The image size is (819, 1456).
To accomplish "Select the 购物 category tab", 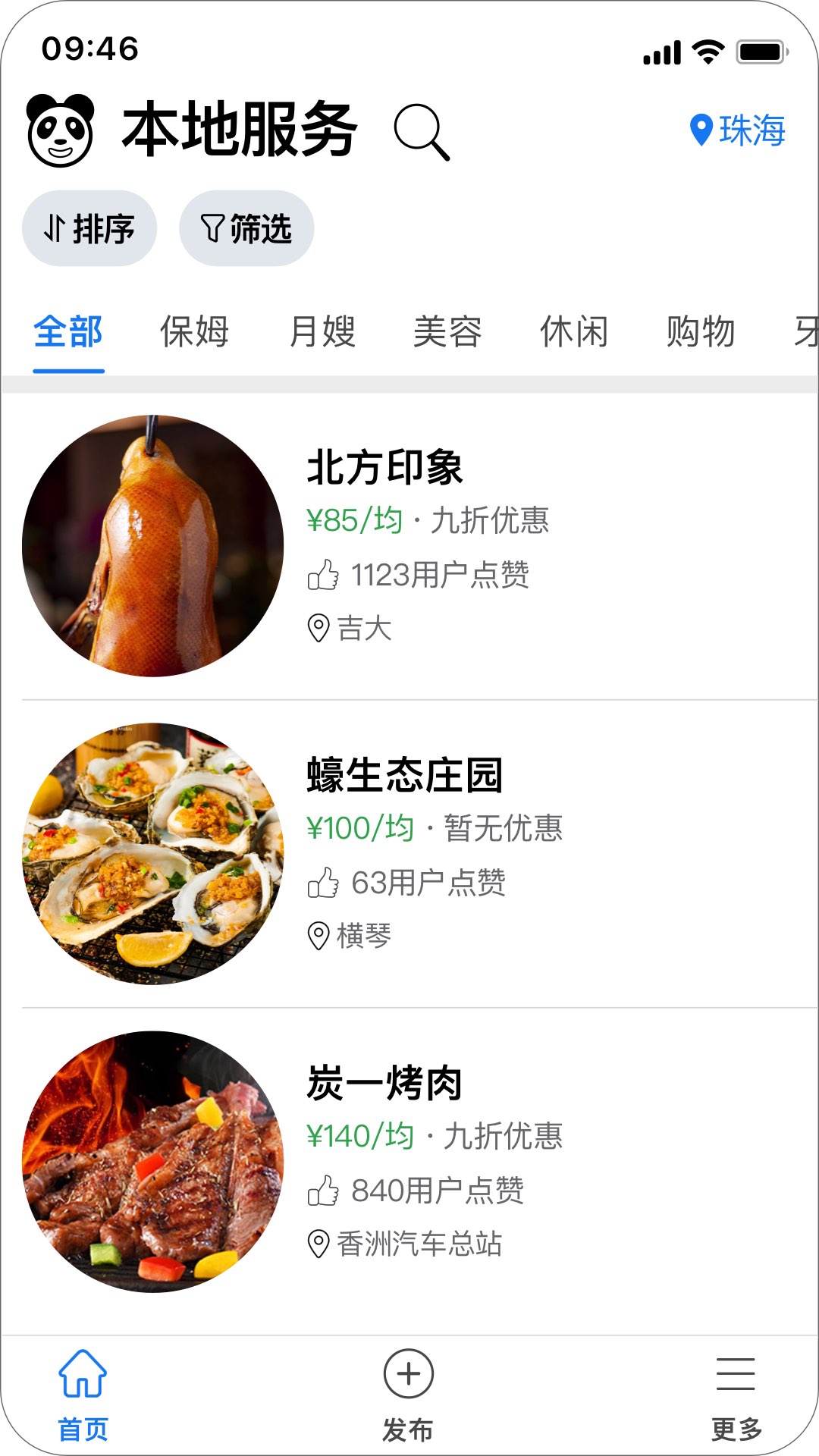I will tap(701, 332).
